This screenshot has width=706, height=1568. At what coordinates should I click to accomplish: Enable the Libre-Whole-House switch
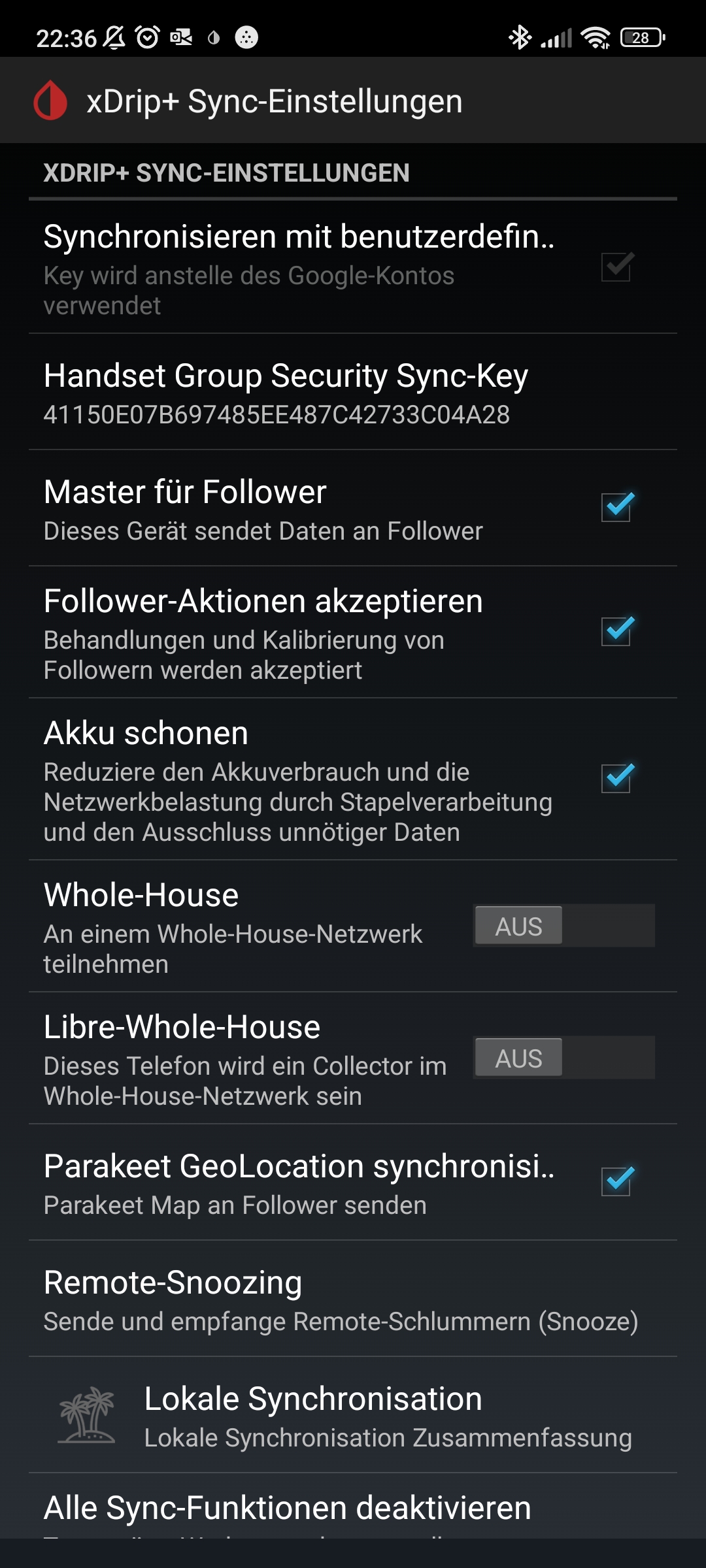[563, 1058]
